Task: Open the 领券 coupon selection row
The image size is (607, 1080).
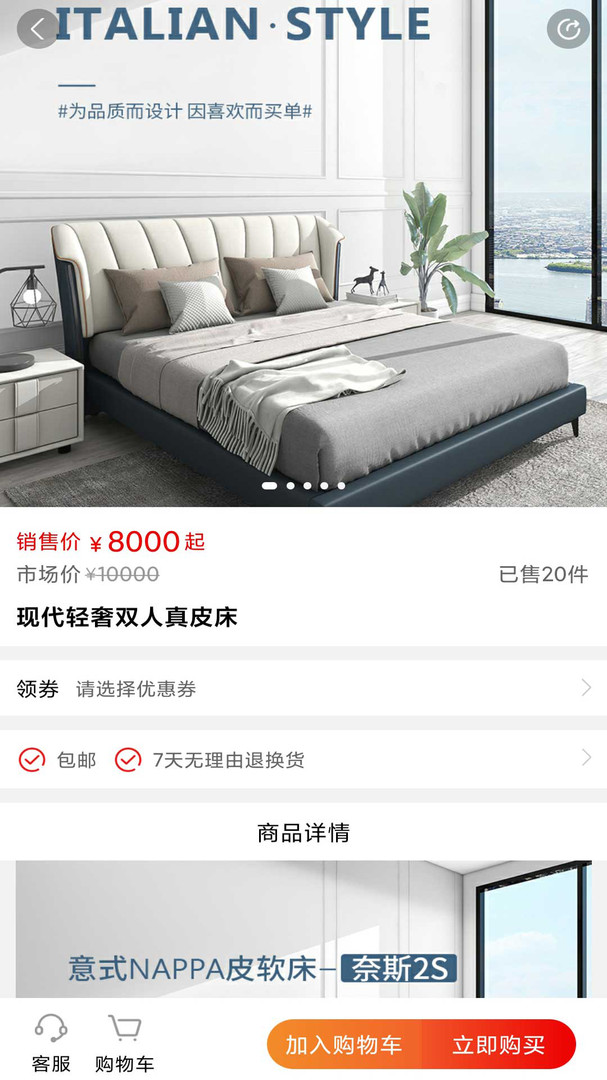Action: coord(303,688)
